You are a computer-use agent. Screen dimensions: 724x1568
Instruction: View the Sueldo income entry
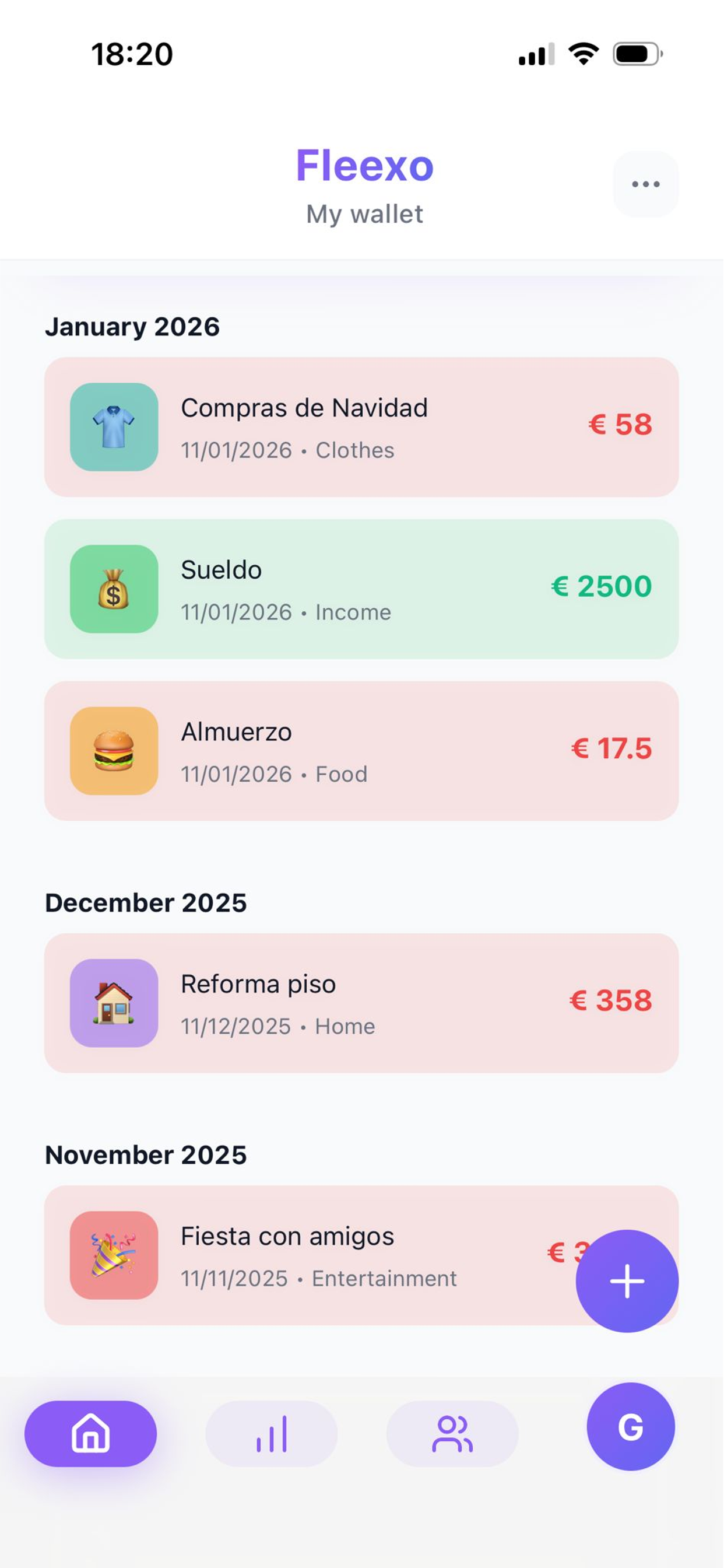pyautogui.click(x=361, y=589)
